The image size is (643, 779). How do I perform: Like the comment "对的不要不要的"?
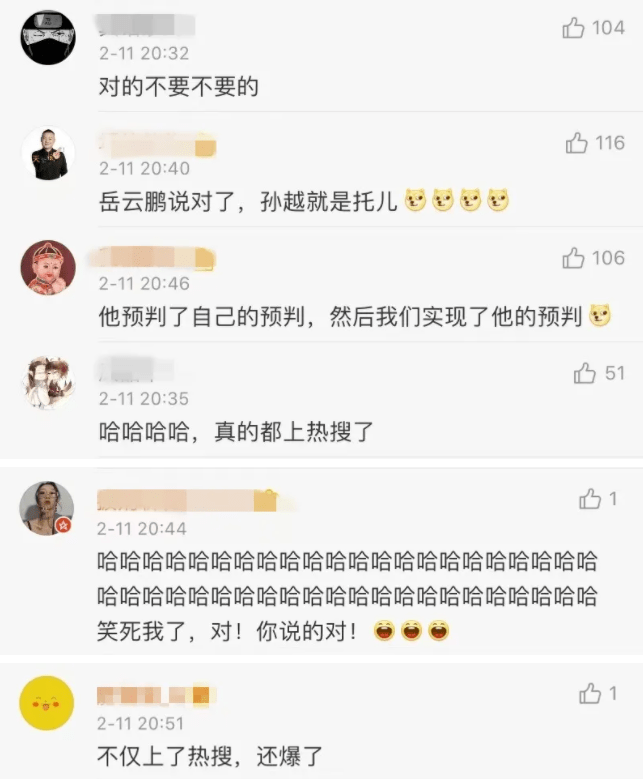(574, 29)
